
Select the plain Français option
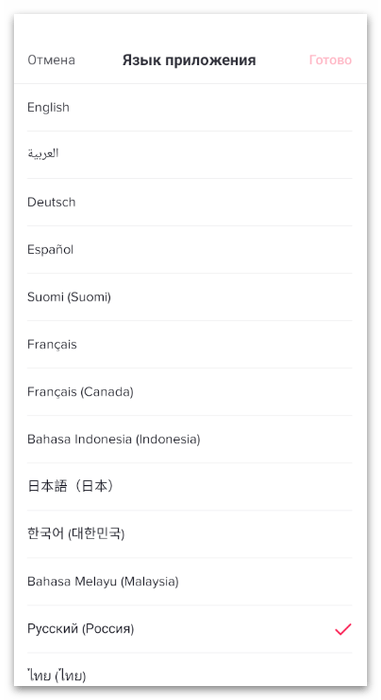click(189, 345)
